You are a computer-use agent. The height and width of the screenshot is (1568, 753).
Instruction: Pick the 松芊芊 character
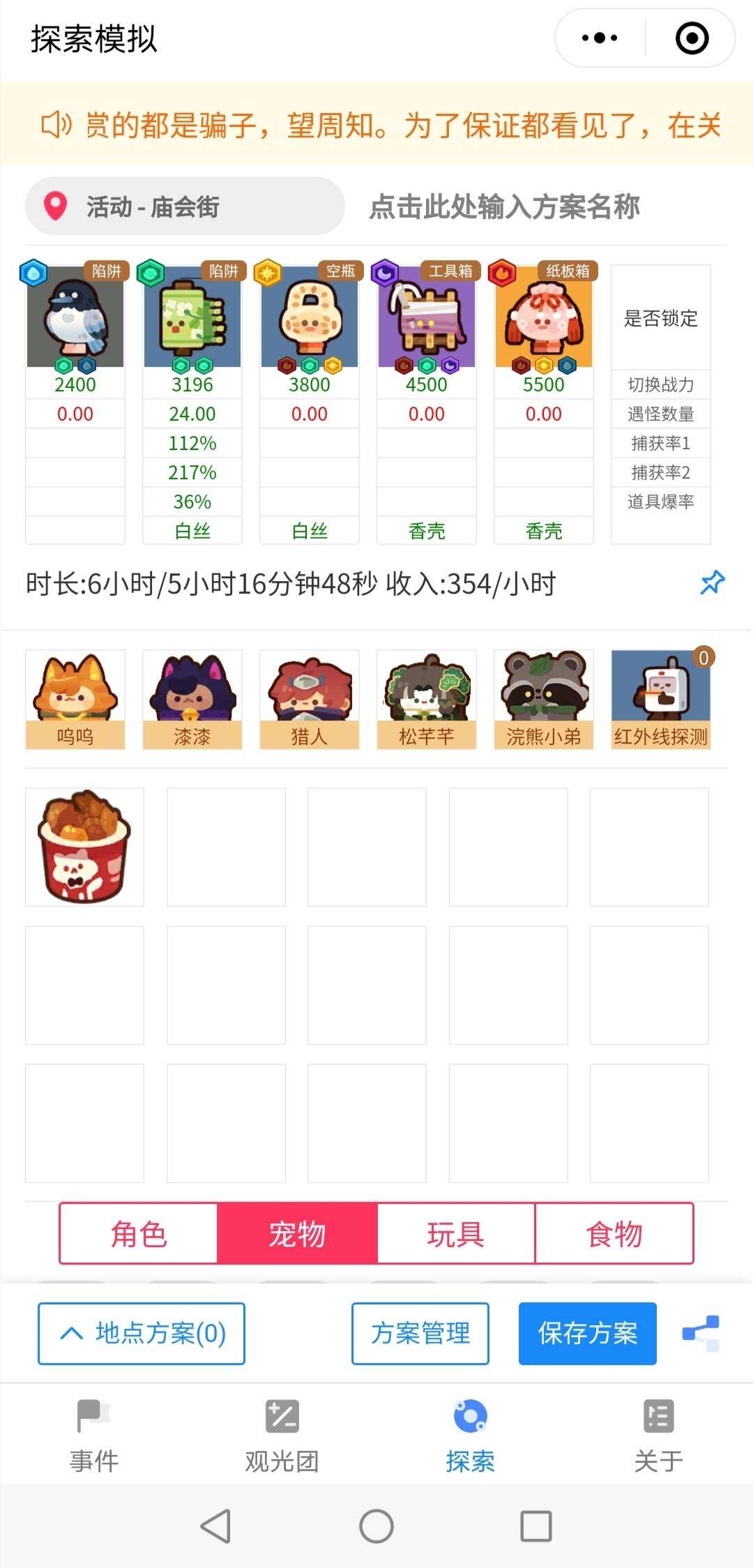coord(427,699)
